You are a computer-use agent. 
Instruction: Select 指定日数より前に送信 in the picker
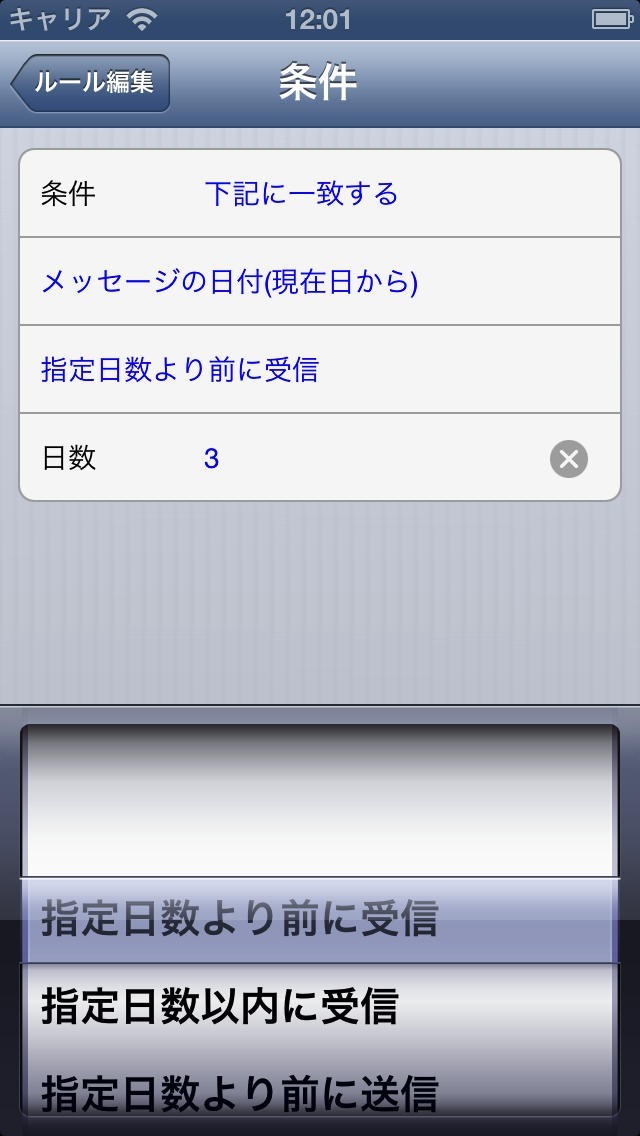pos(240,1090)
